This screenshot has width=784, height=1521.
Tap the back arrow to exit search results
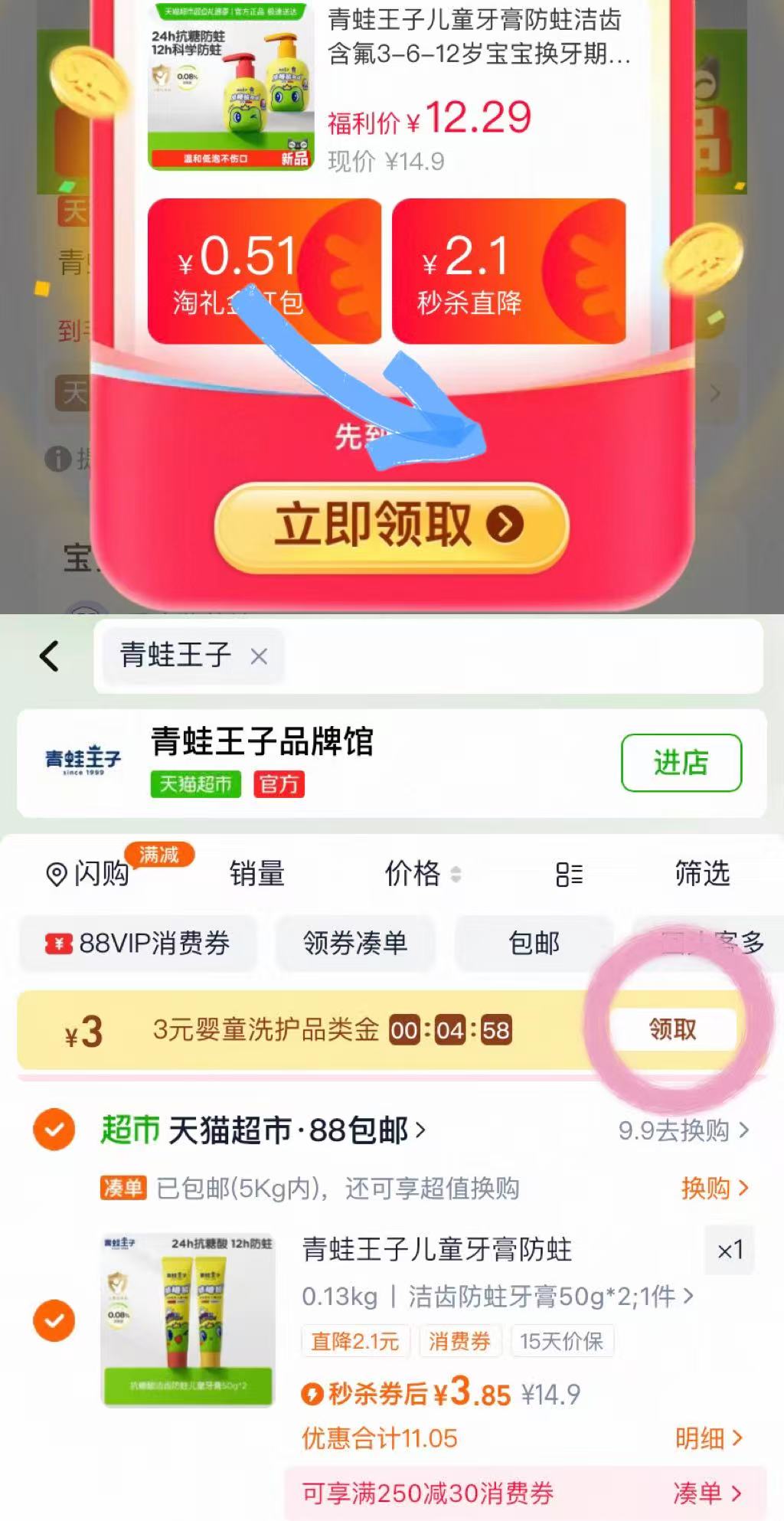(x=49, y=656)
